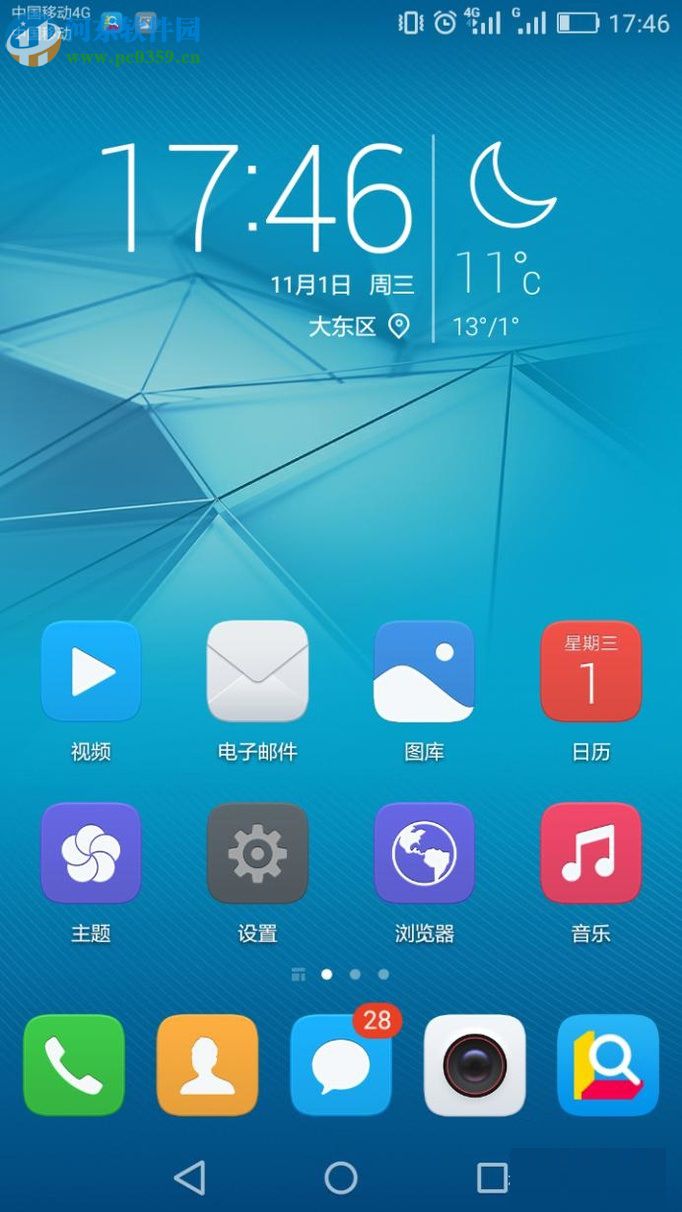
Task: Tap the large 17:46 clock widget
Action: click(255, 197)
